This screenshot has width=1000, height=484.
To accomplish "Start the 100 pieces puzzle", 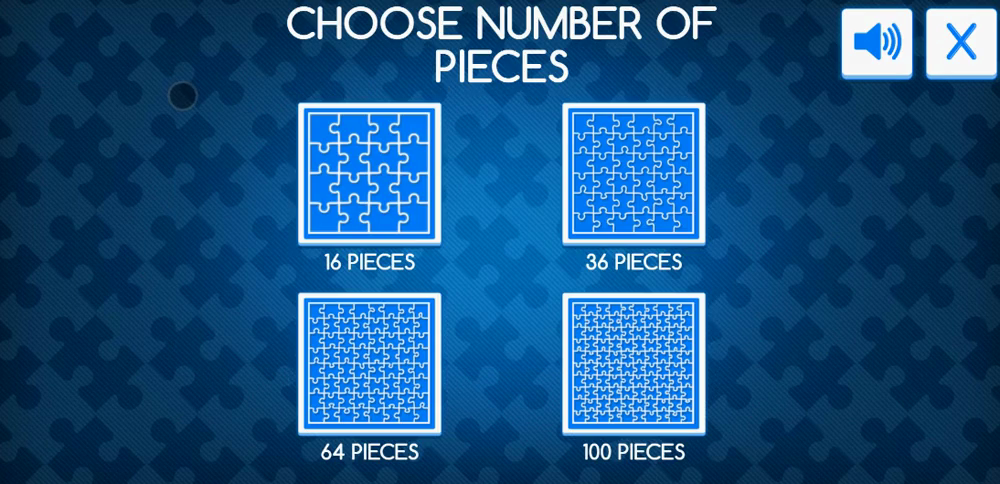I will tap(633, 363).
